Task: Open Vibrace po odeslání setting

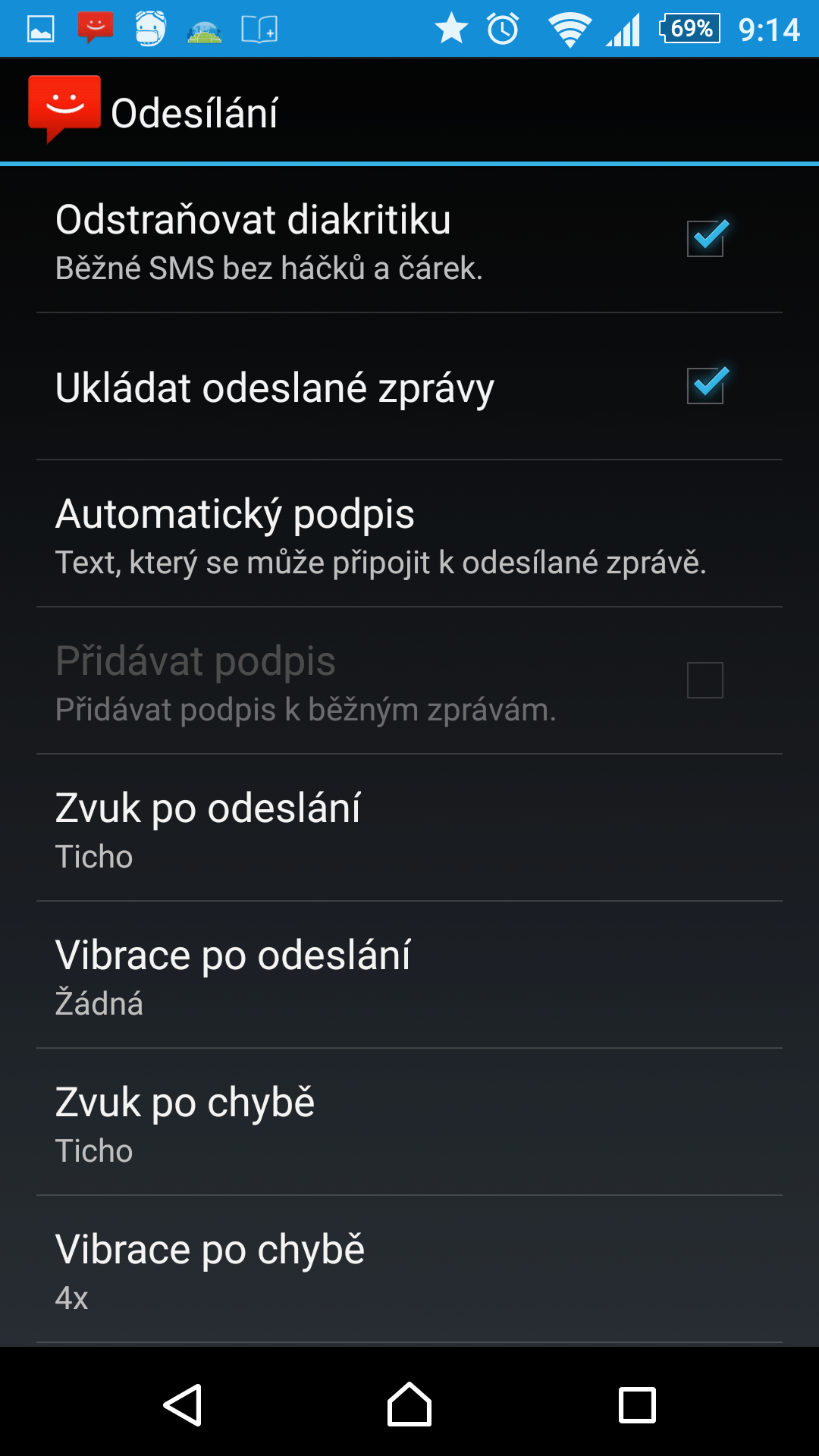Action: (x=409, y=975)
